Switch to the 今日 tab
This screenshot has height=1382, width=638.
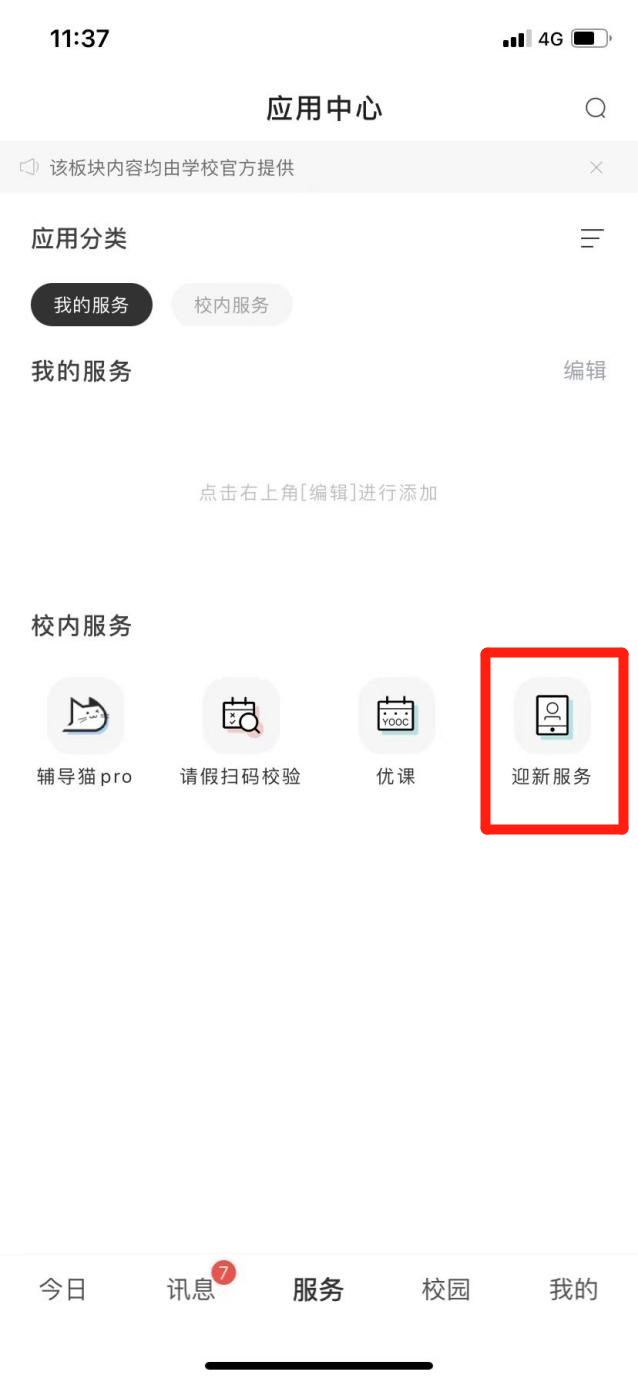click(62, 1289)
